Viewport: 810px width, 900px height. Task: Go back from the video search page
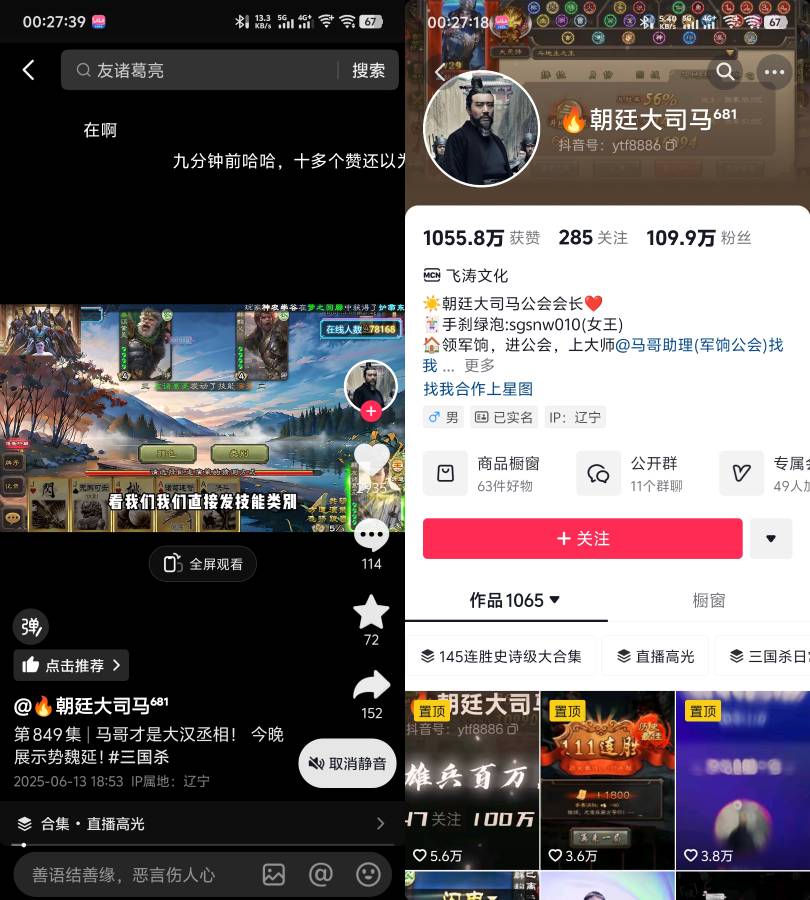[28, 70]
